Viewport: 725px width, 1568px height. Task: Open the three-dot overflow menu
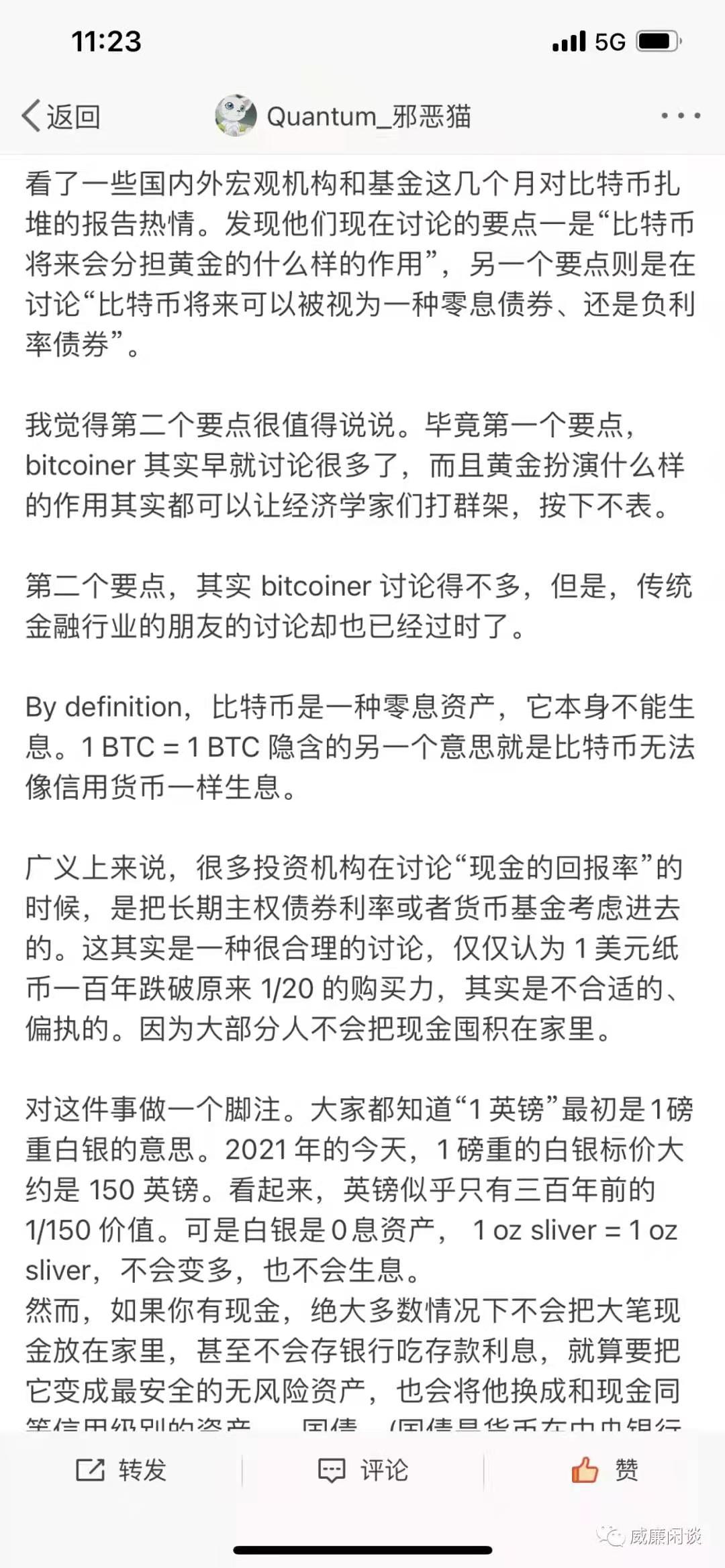[680, 116]
